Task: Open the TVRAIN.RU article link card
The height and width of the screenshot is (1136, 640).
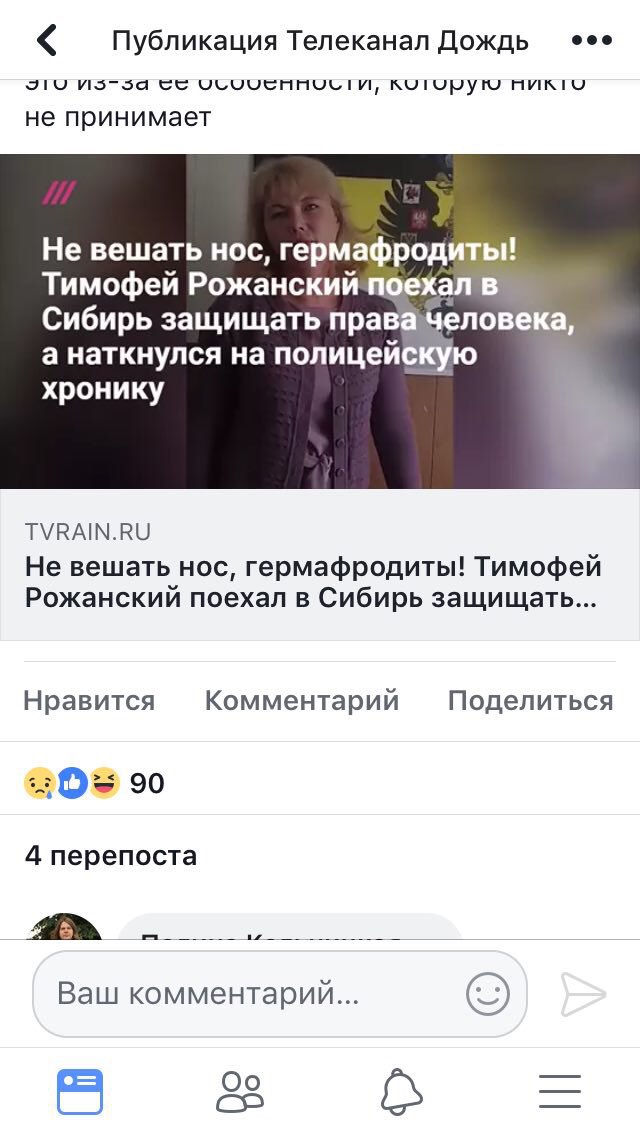Action: click(318, 566)
